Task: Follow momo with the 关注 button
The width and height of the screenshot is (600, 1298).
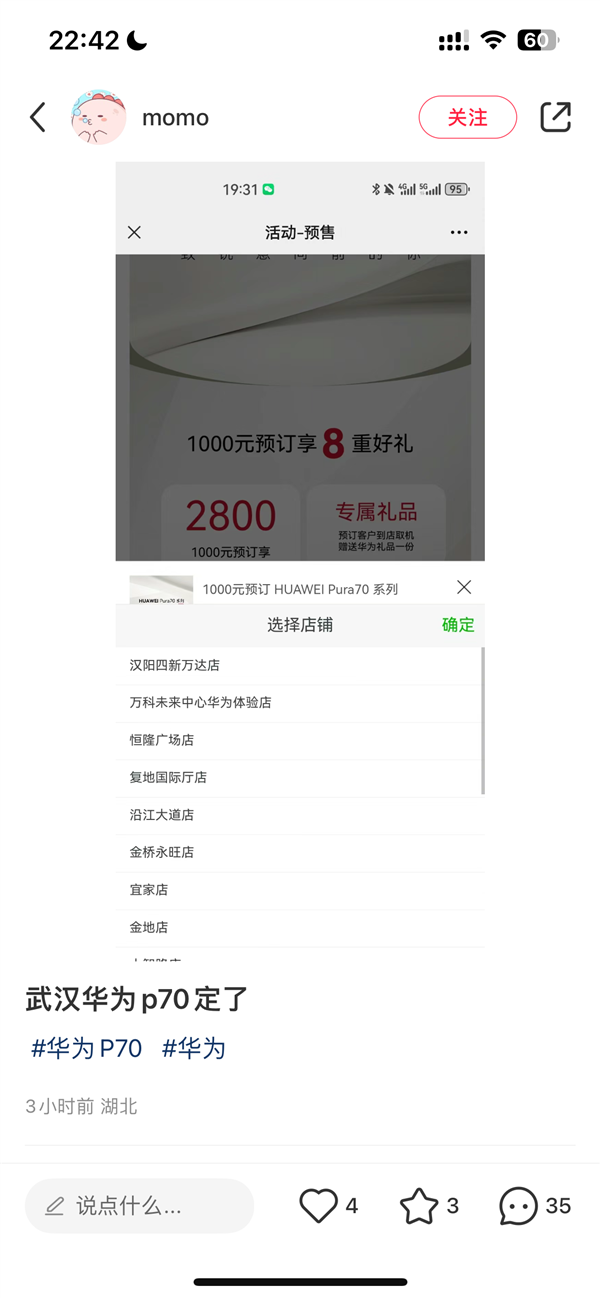Action: [x=467, y=117]
